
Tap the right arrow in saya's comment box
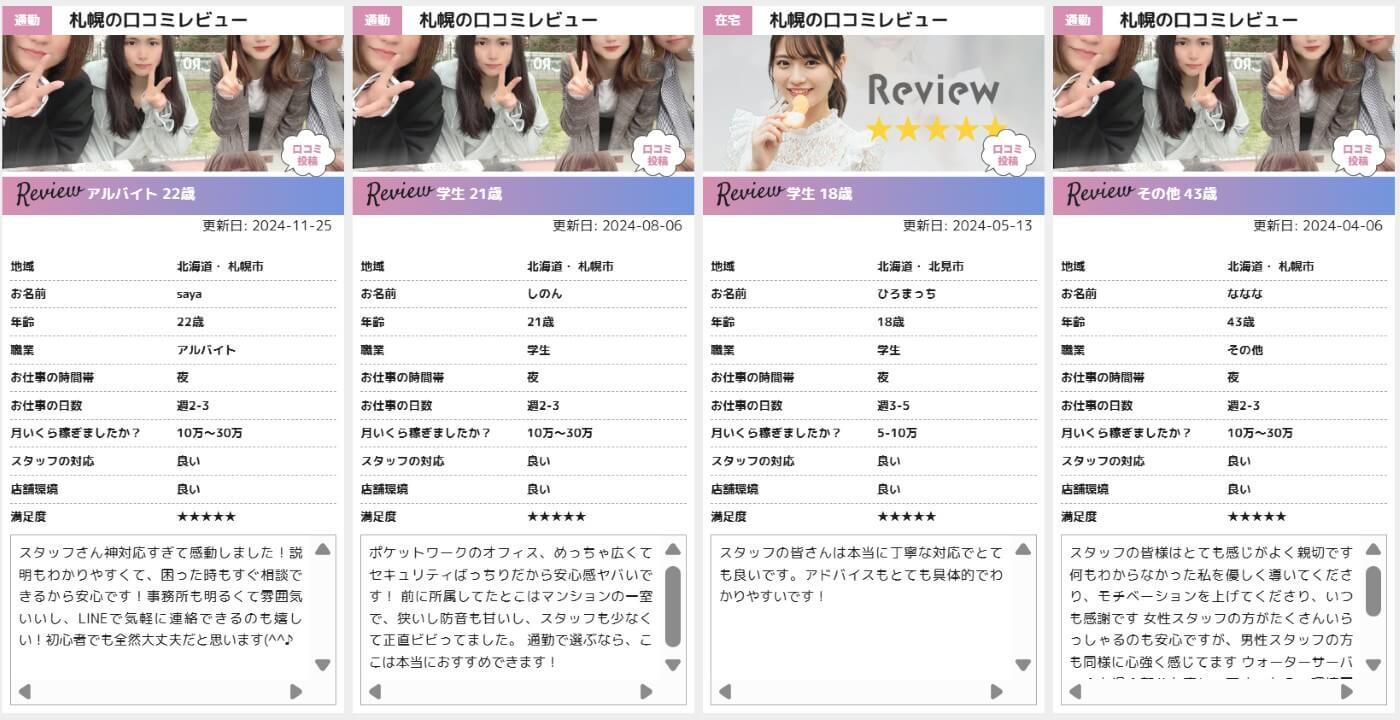tap(296, 691)
